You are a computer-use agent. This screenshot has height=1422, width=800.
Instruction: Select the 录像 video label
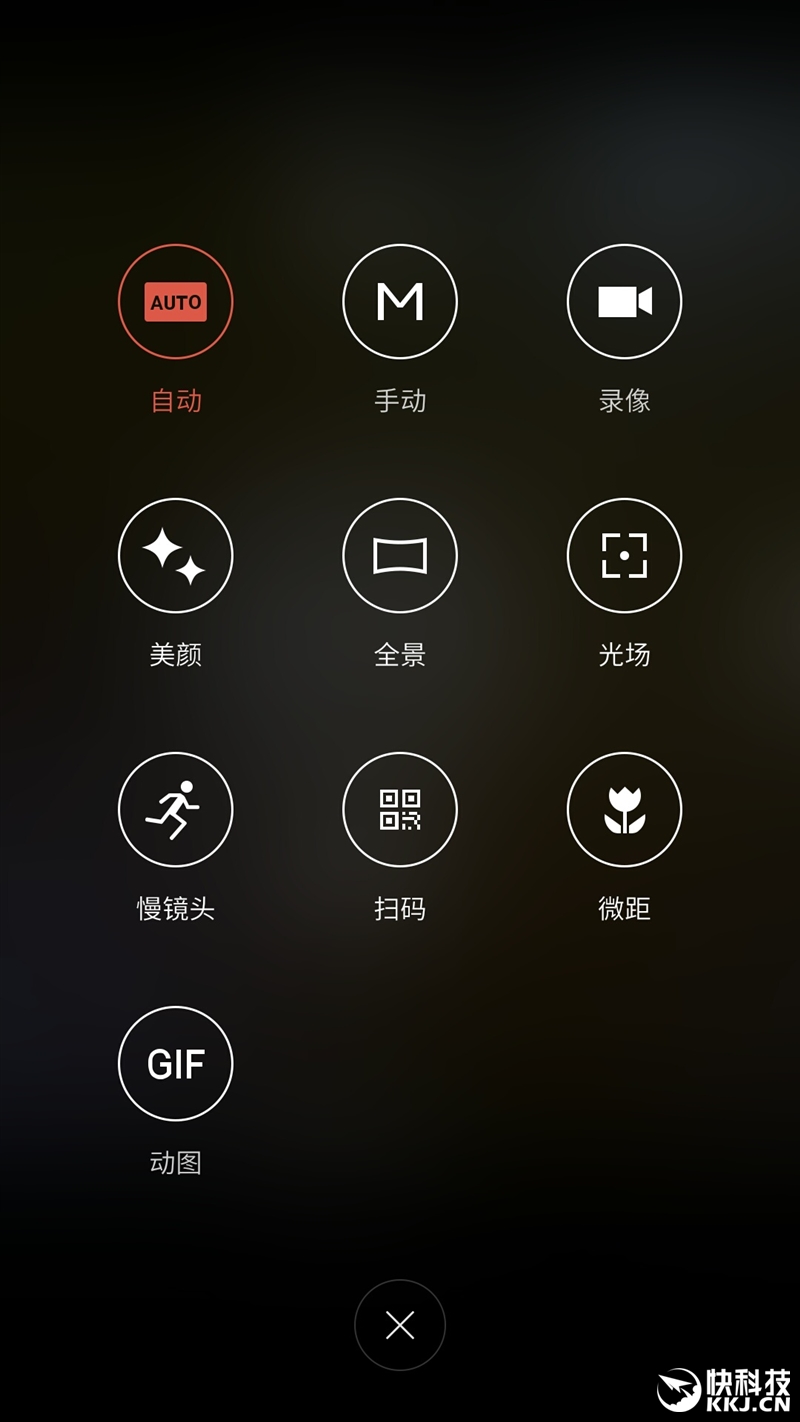tap(624, 400)
